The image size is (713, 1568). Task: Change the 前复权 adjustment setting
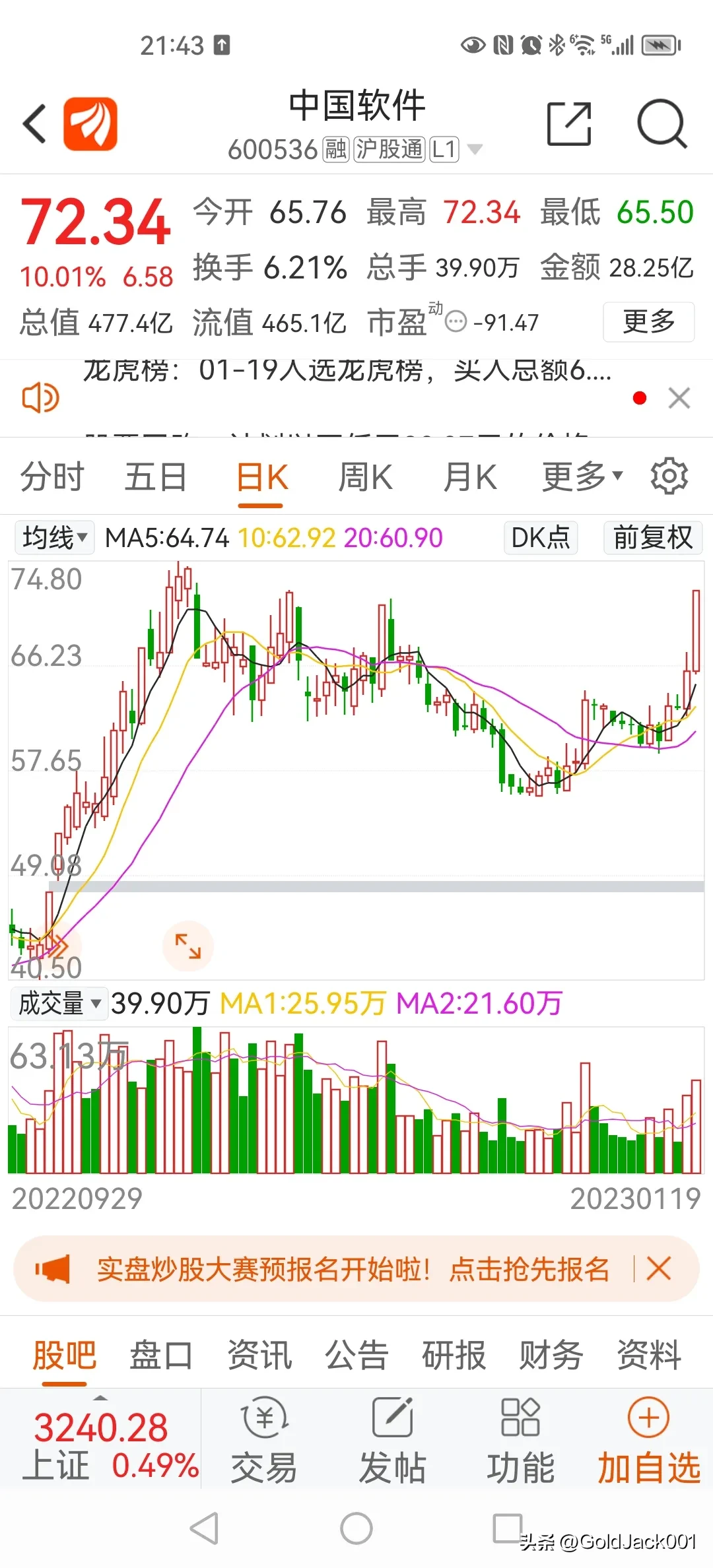click(652, 538)
